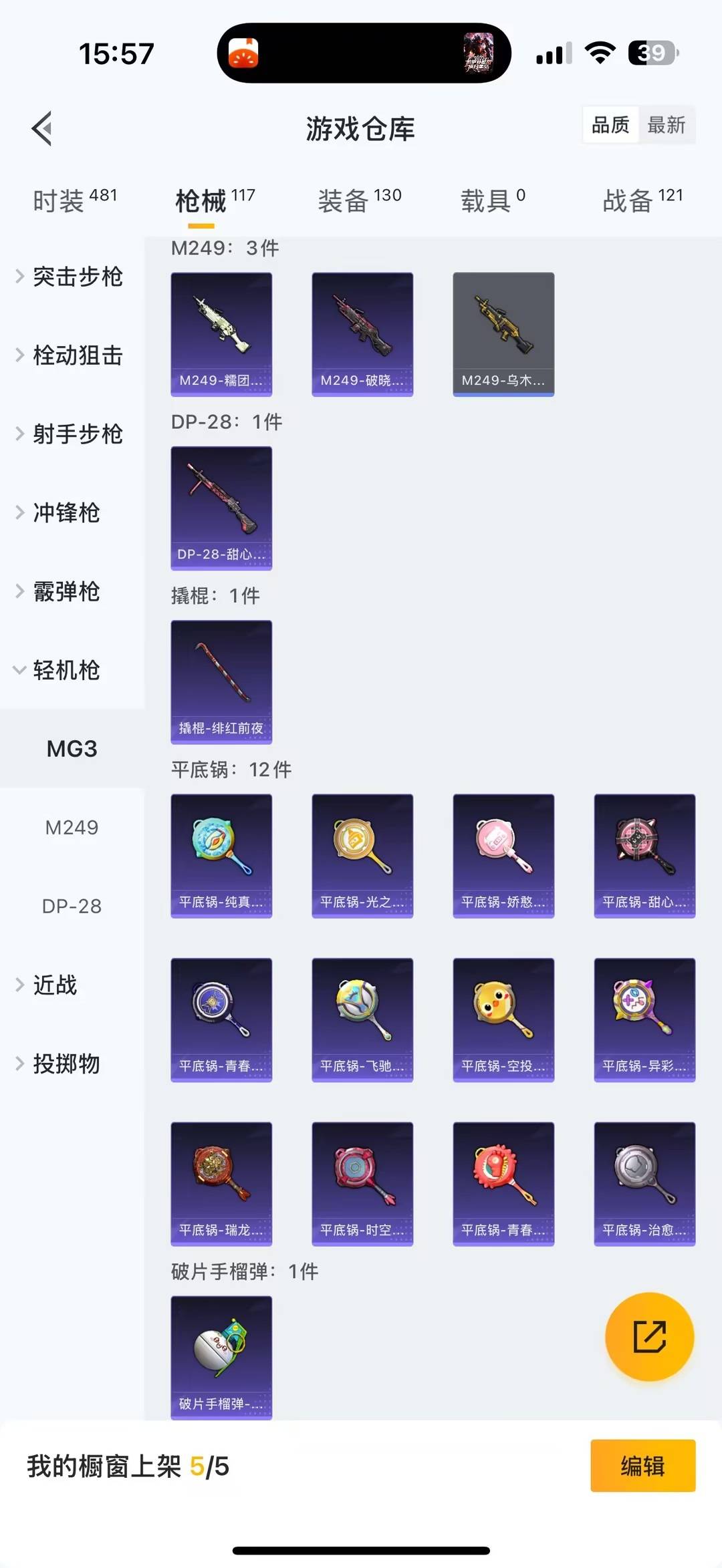
Task: Sort items by 最新
Action: tap(666, 125)
